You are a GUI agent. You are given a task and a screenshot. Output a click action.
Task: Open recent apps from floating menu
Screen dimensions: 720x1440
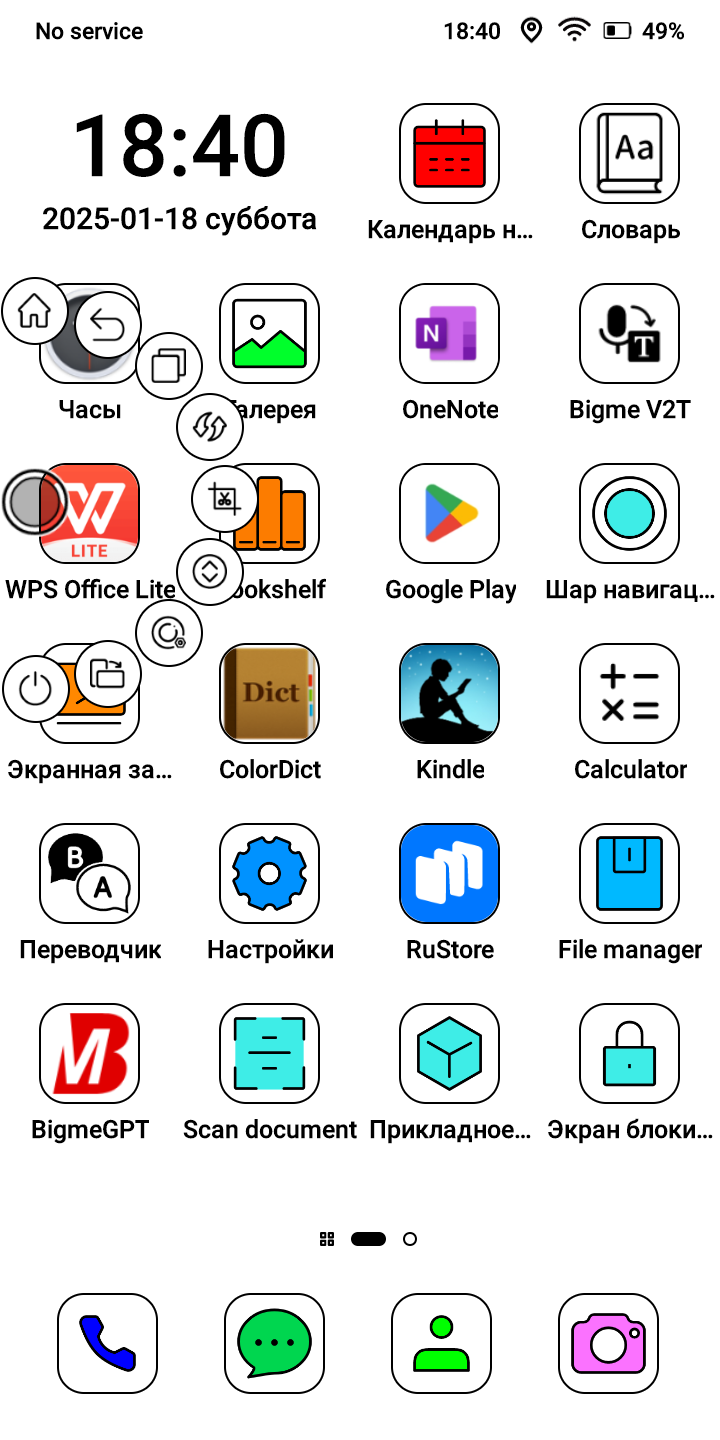(168, 365)
